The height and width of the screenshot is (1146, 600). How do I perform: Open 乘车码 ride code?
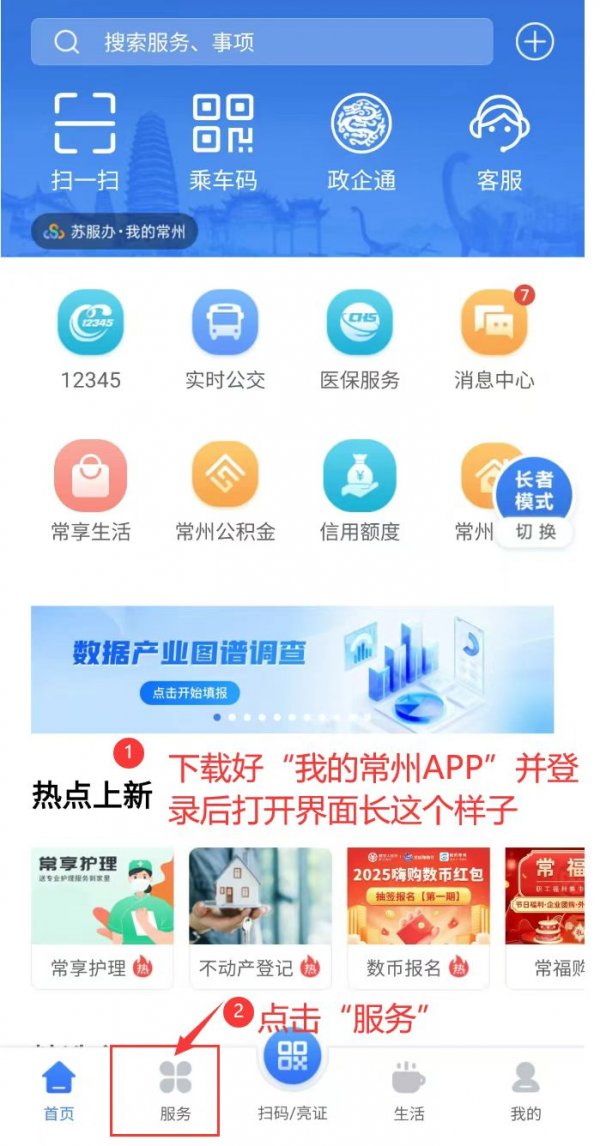[x=223, y=140]
